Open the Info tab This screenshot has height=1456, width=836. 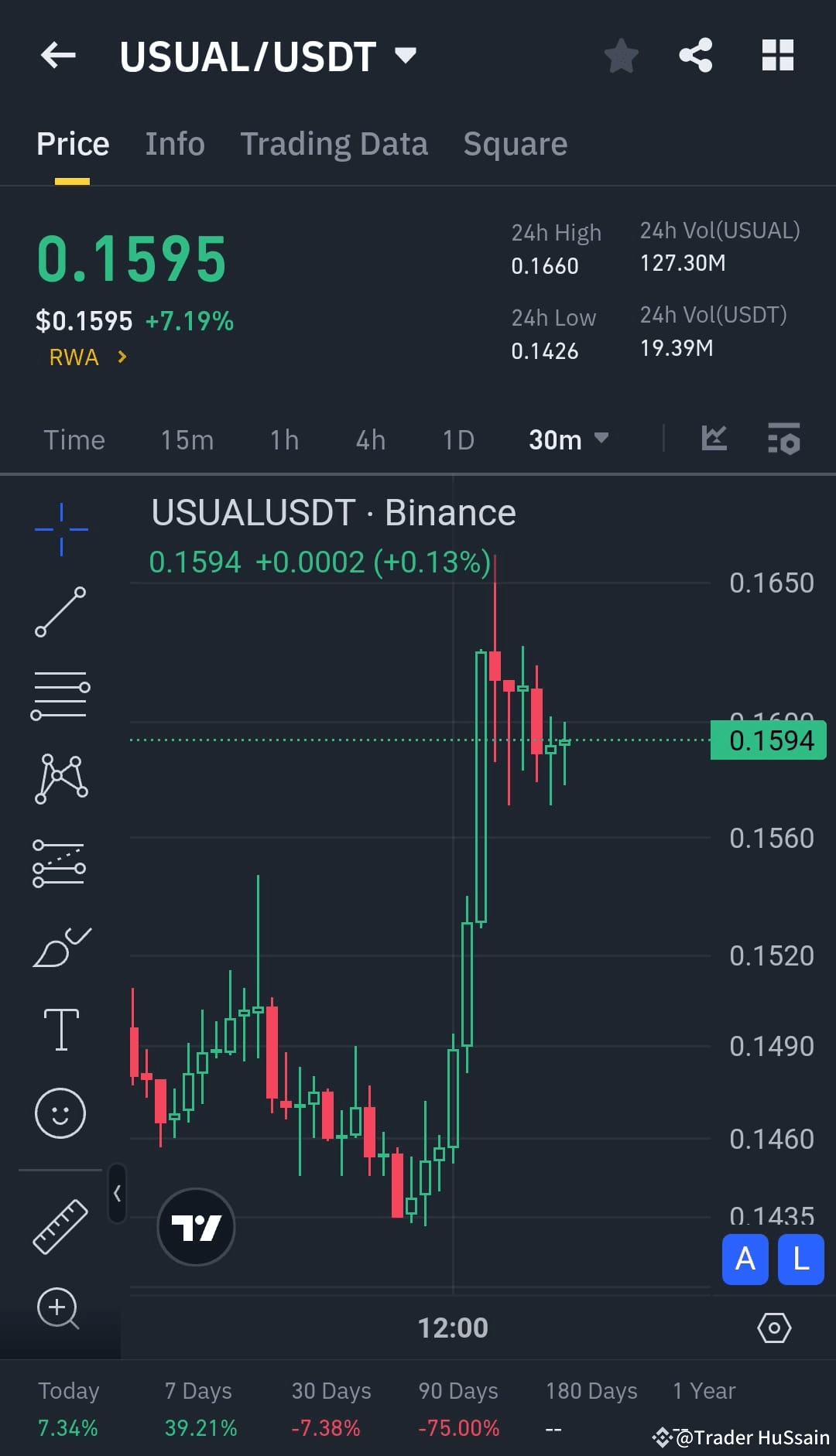pyautogui.click(x=174, y=143)
